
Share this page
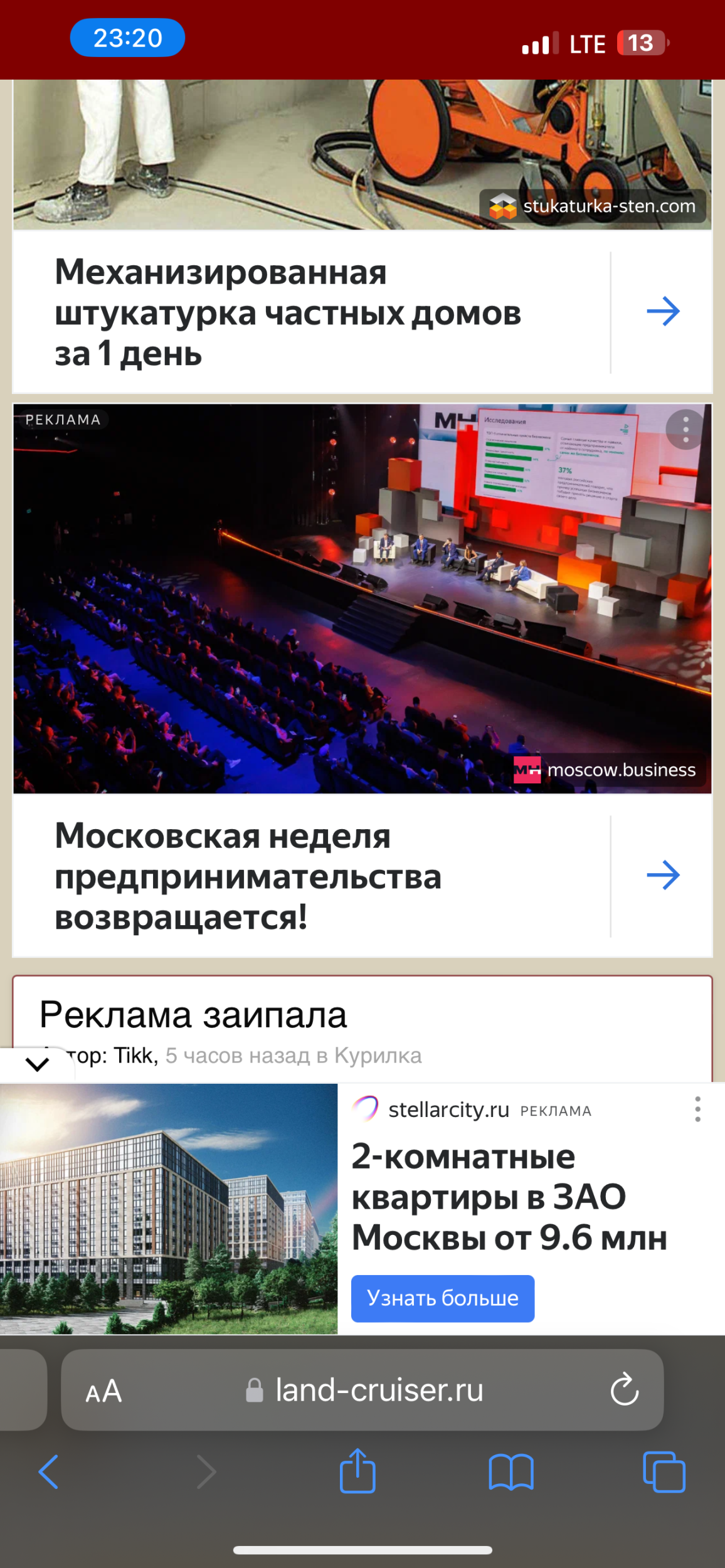click(357, 1470)
